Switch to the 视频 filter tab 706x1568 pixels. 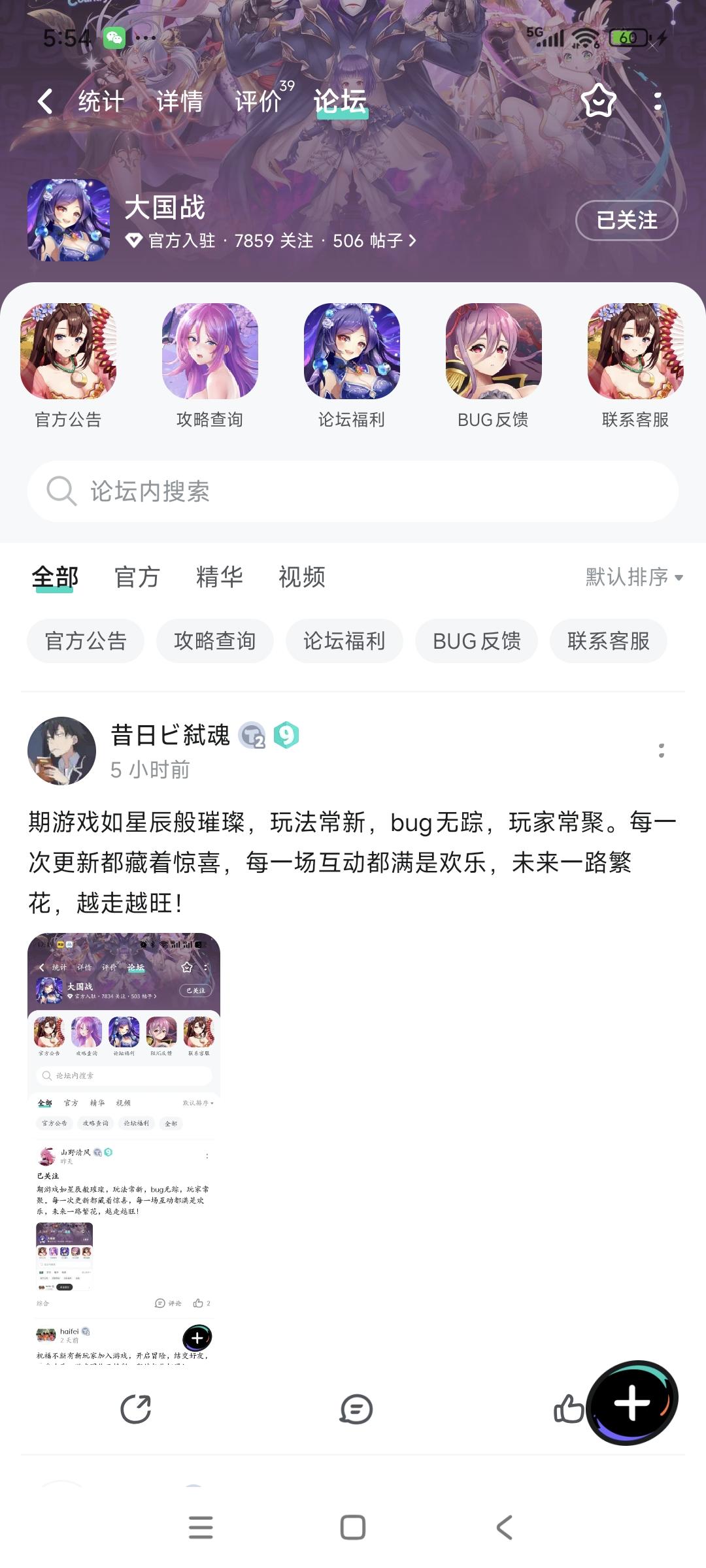301,577
